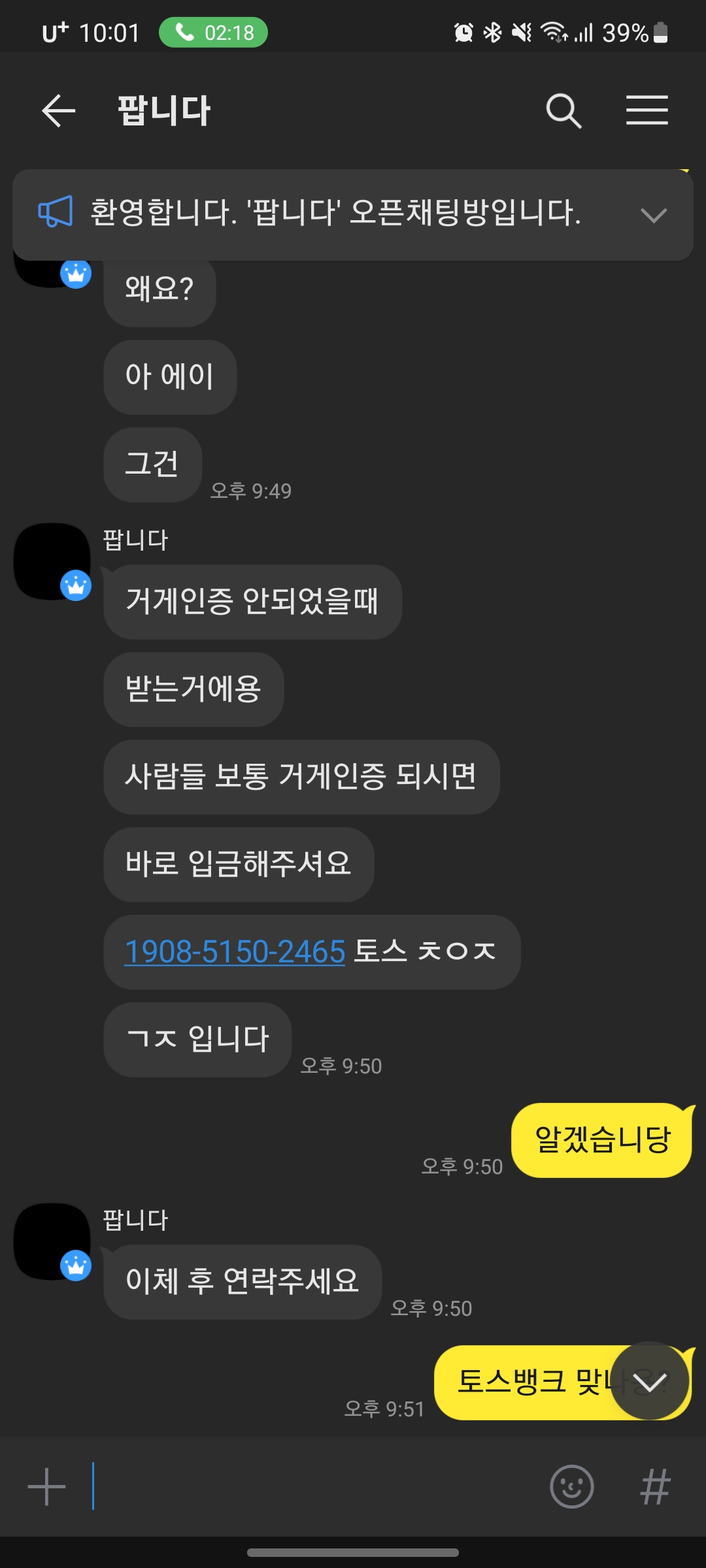Open the linked number 1908-5150-2465
The image size is (706, 1568).
[x=235, y=952]
